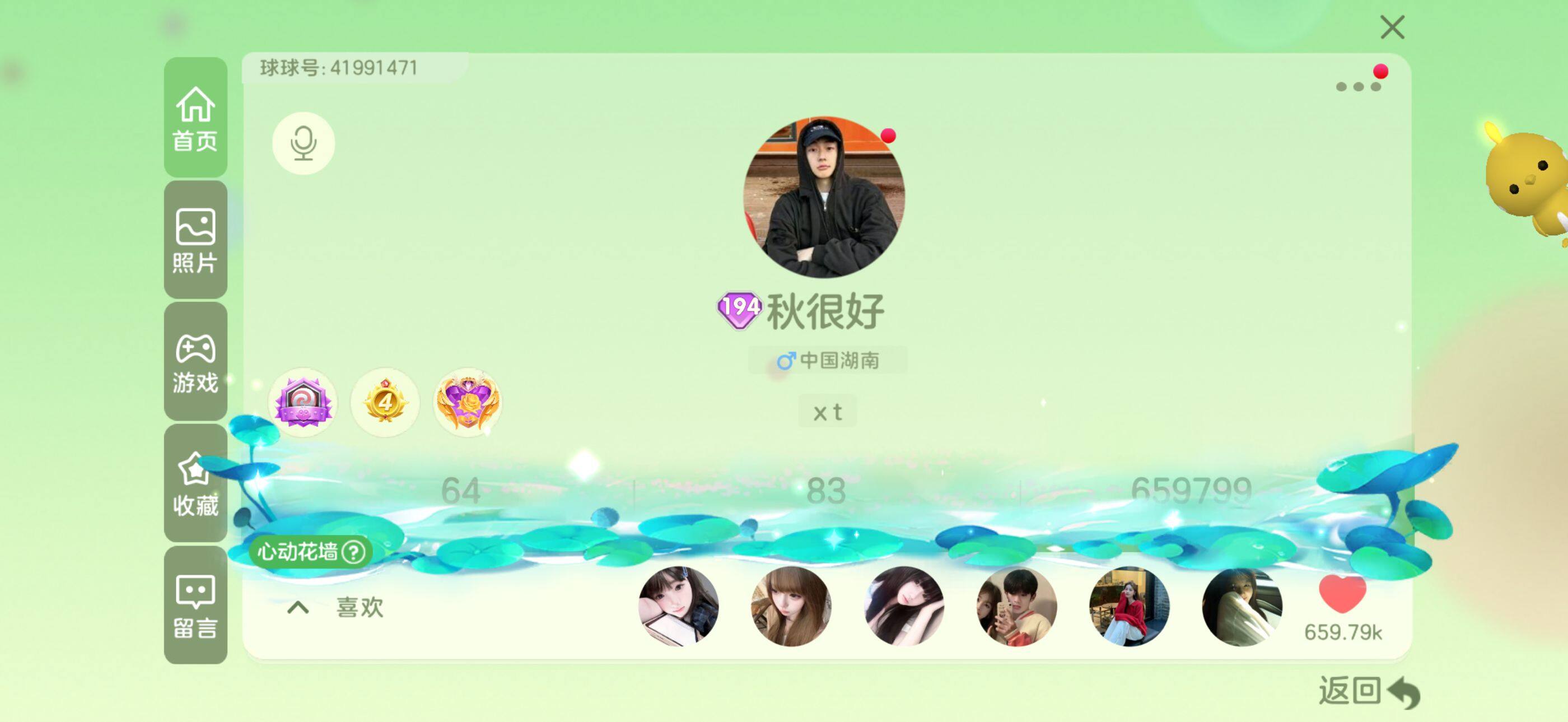This screenshot has height=722, width=1568.
Task: Open the couple photo admirer avatar
Action: click(x=1016, y=605)
